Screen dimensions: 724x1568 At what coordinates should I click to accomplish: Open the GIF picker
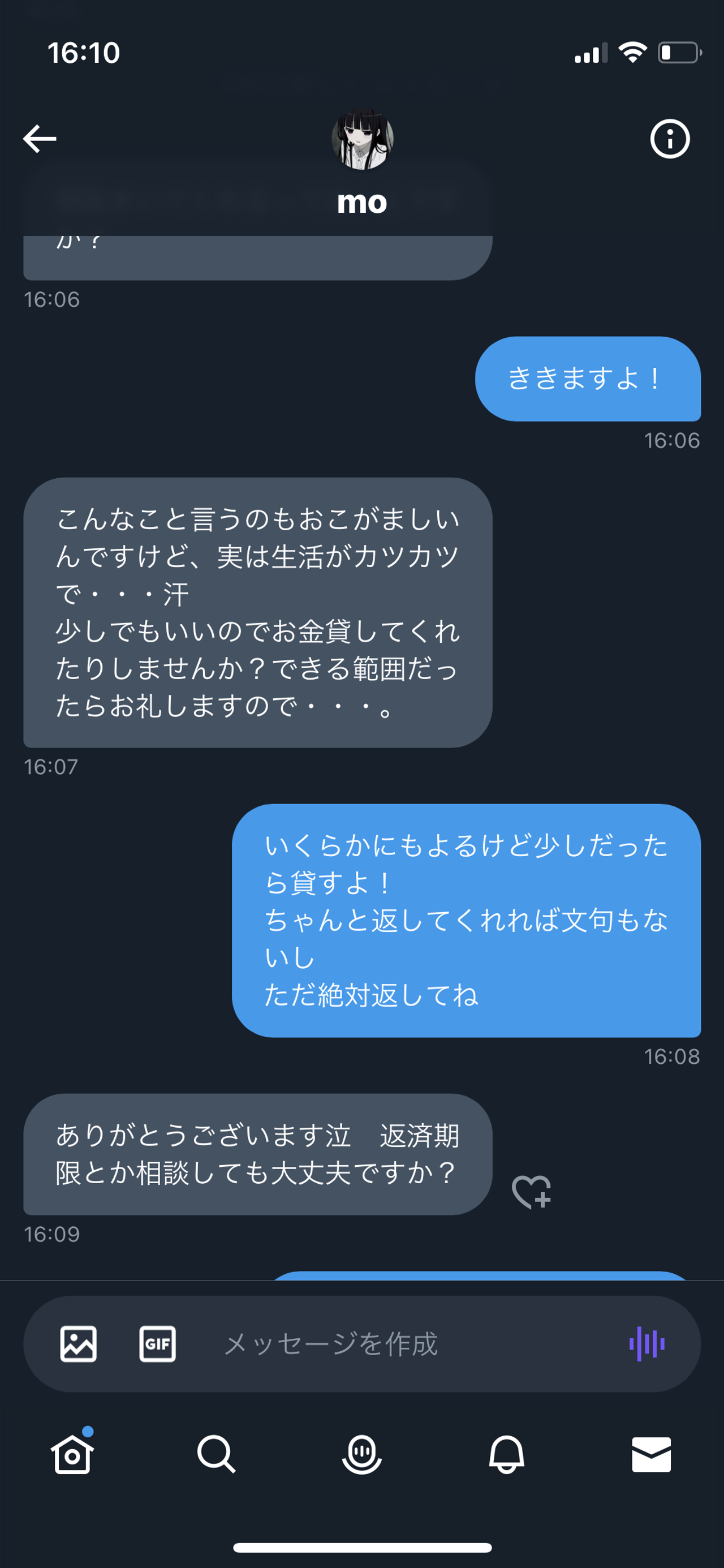pyautogui.click(x=158, y=1343)
